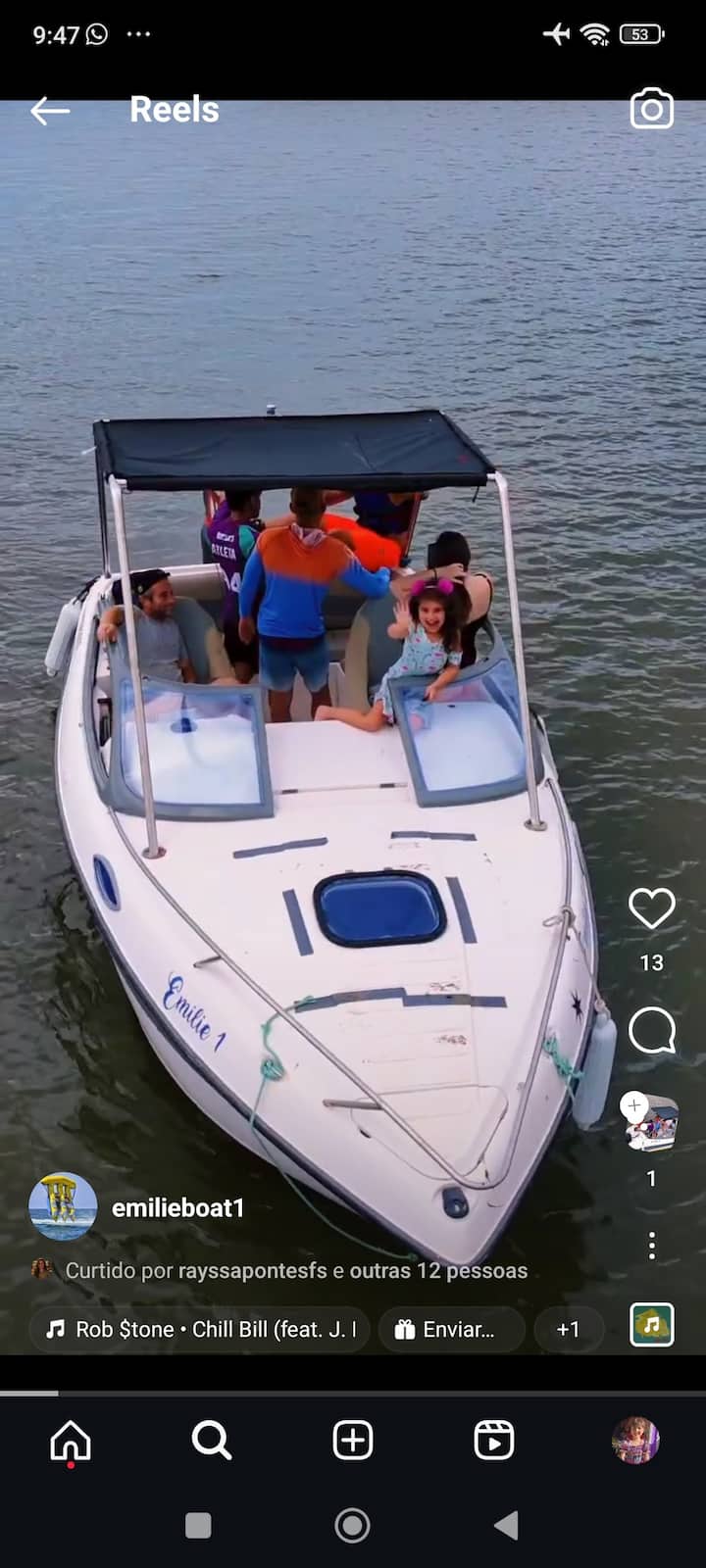Screen dimensions: 706x1568
Task: Tap the system back triangle button
Action: click(x=506, y=1525)
